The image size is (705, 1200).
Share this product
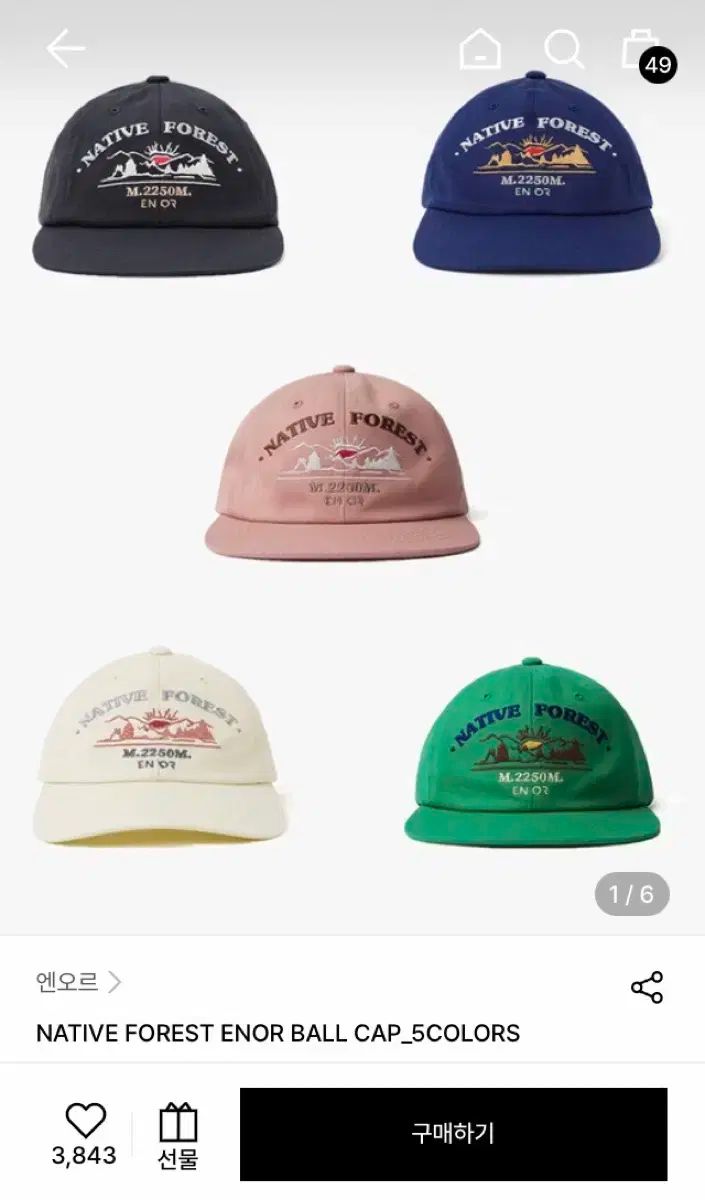tap(647, 987)
